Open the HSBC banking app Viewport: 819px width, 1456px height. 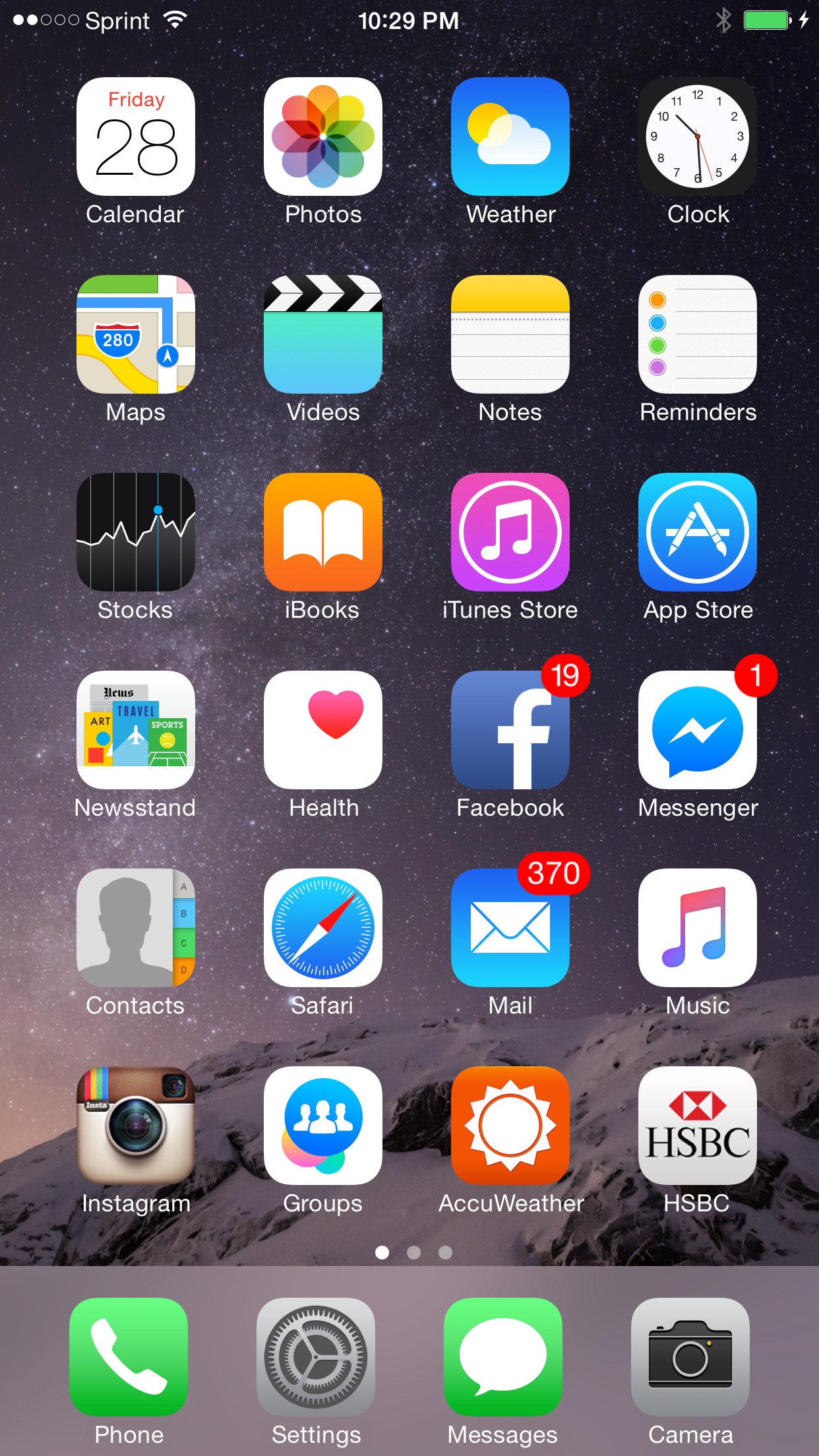(697, 1126)
